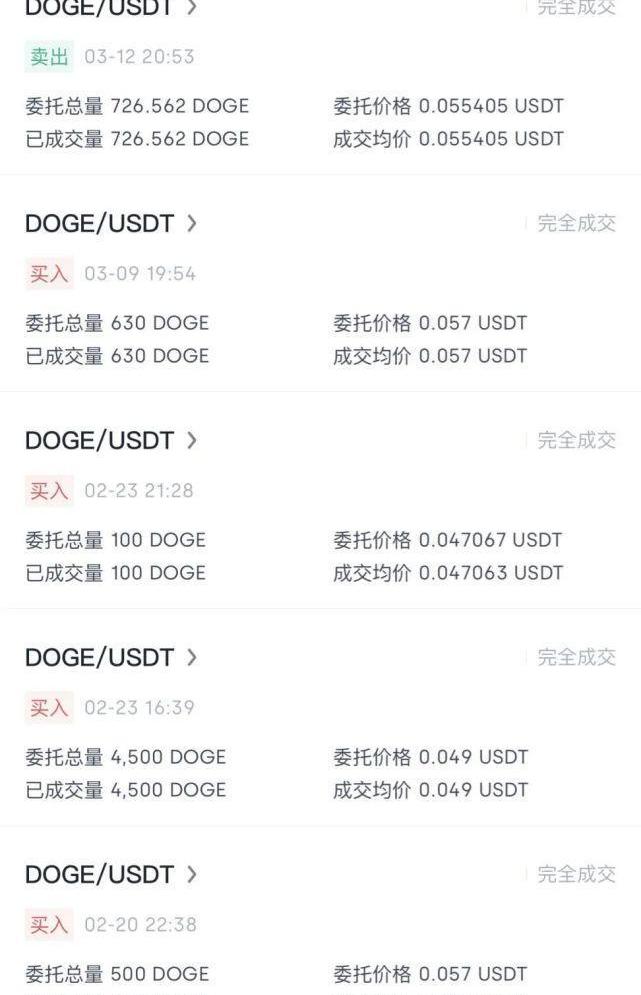641x995 pixels.
Task: Select DOGE/USDT on the 02-20 22:38 order
Action: click(110, 874)
